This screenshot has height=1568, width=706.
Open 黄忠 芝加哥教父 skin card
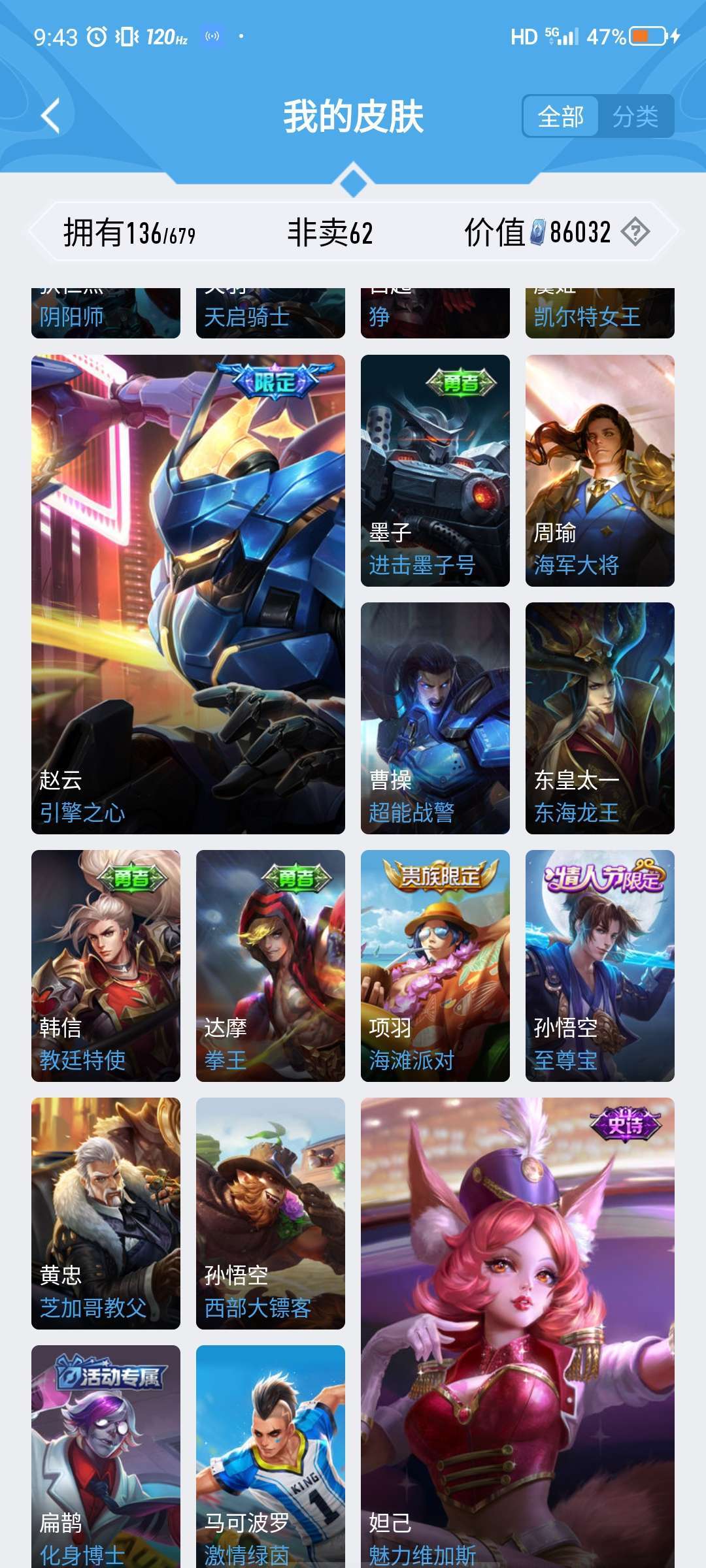[x=106, y=1213]
